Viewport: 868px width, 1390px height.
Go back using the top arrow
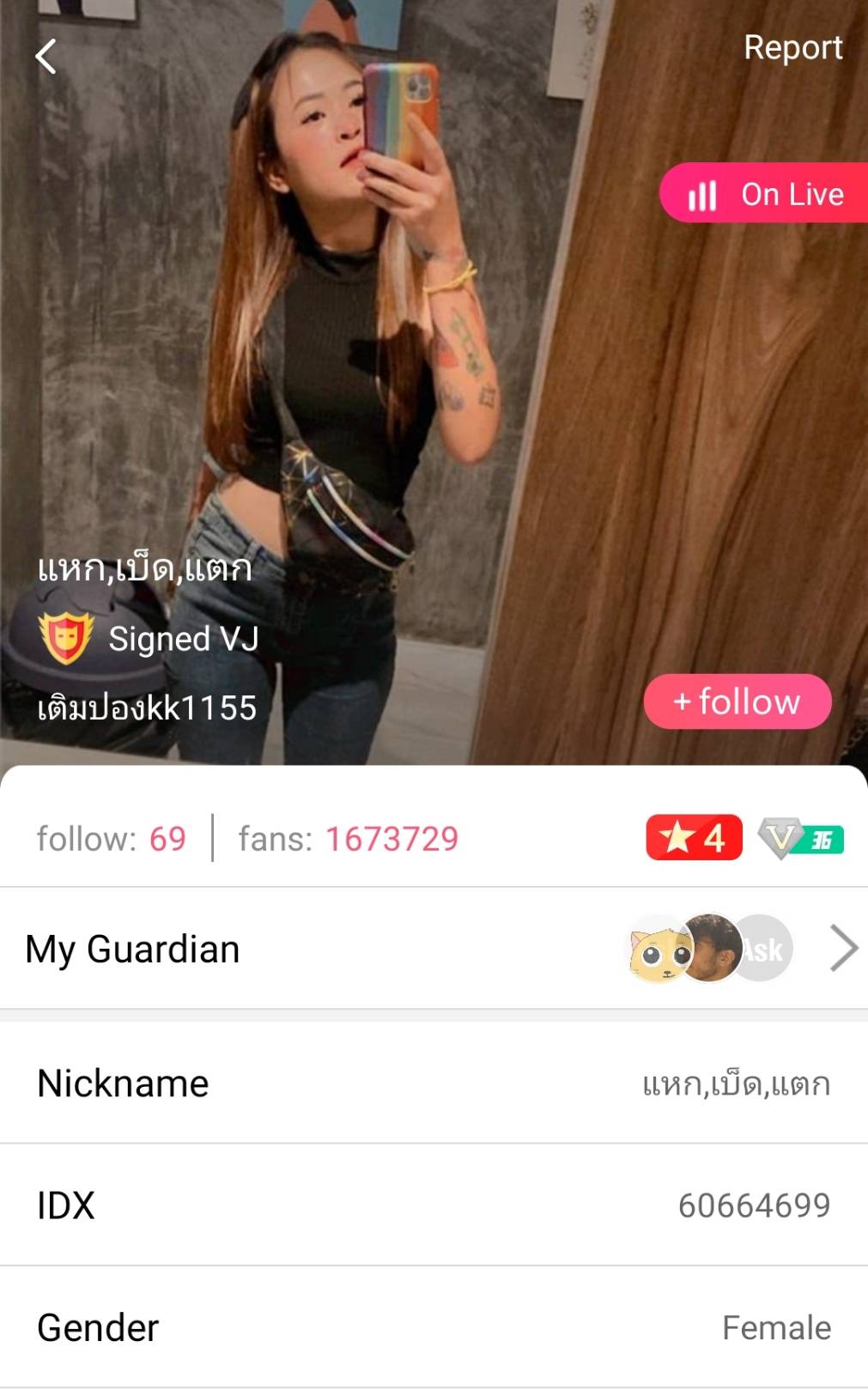pyautogui.click(x=46, y=57)
